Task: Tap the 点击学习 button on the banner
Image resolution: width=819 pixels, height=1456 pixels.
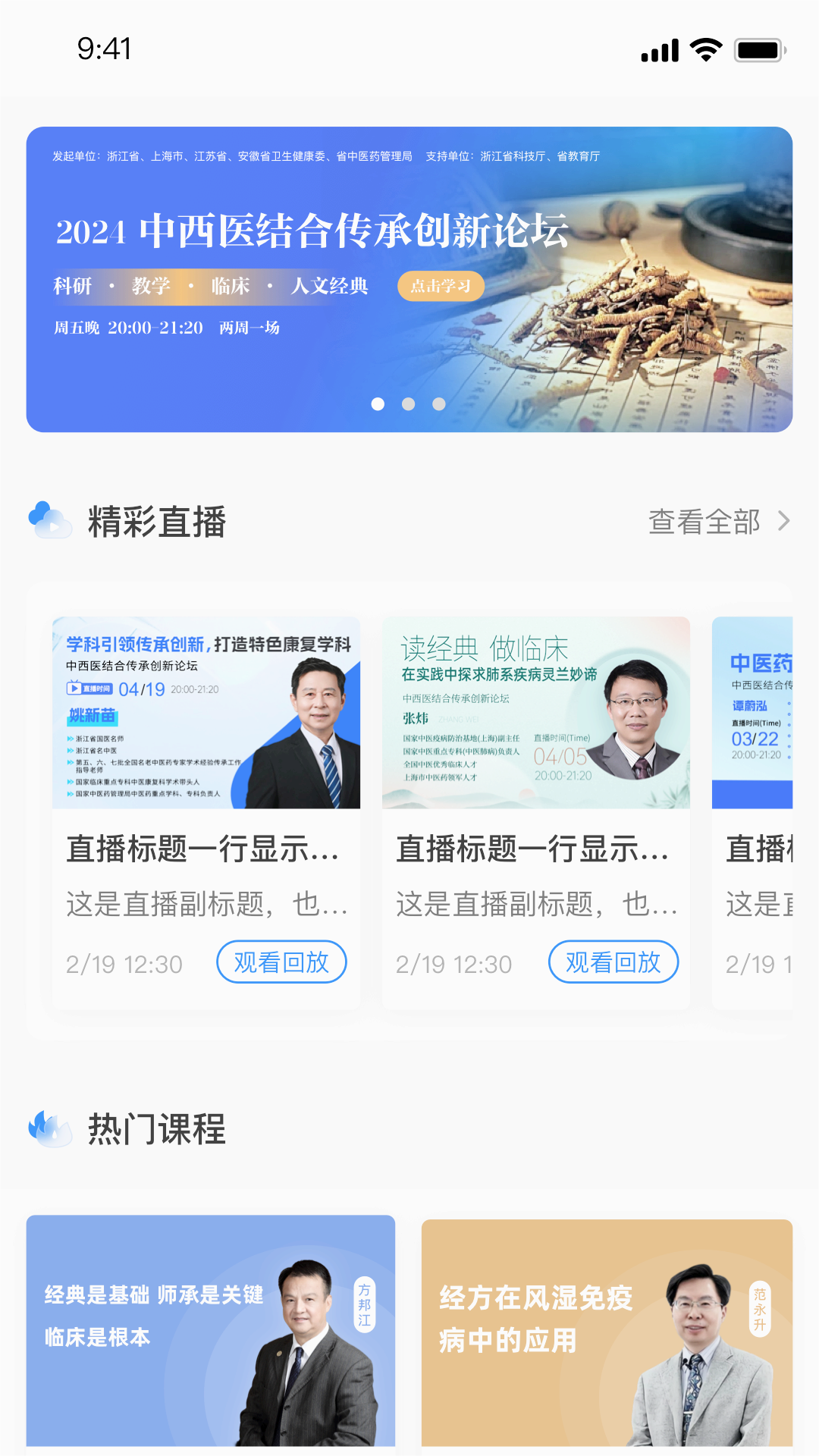Action: 440,286
